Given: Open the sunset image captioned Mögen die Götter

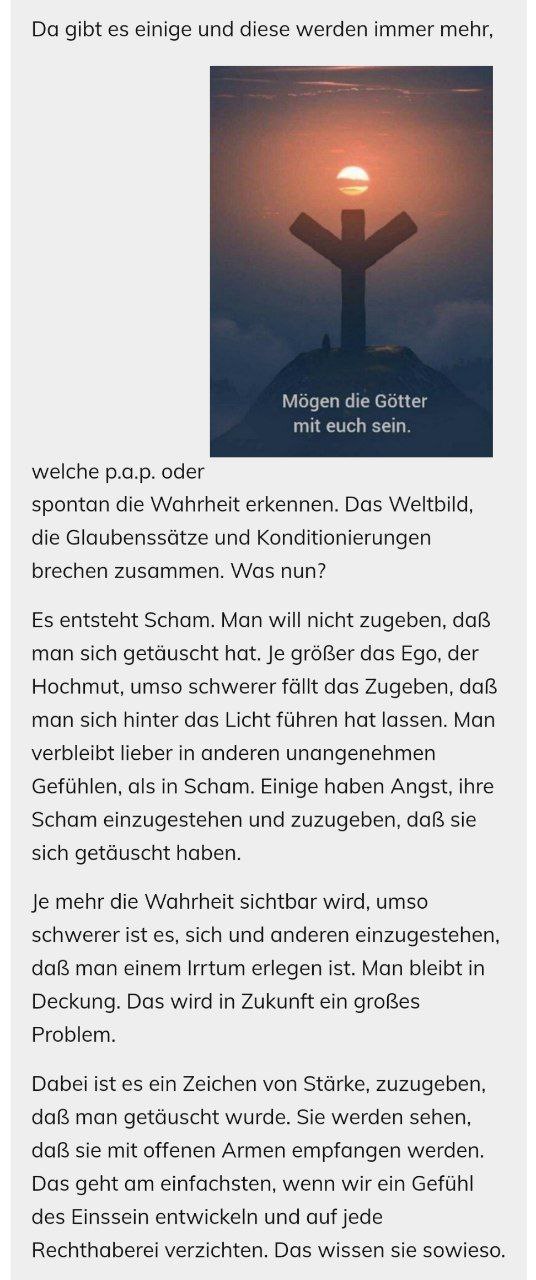Looking at the screenshot, I should coord(351,261).
